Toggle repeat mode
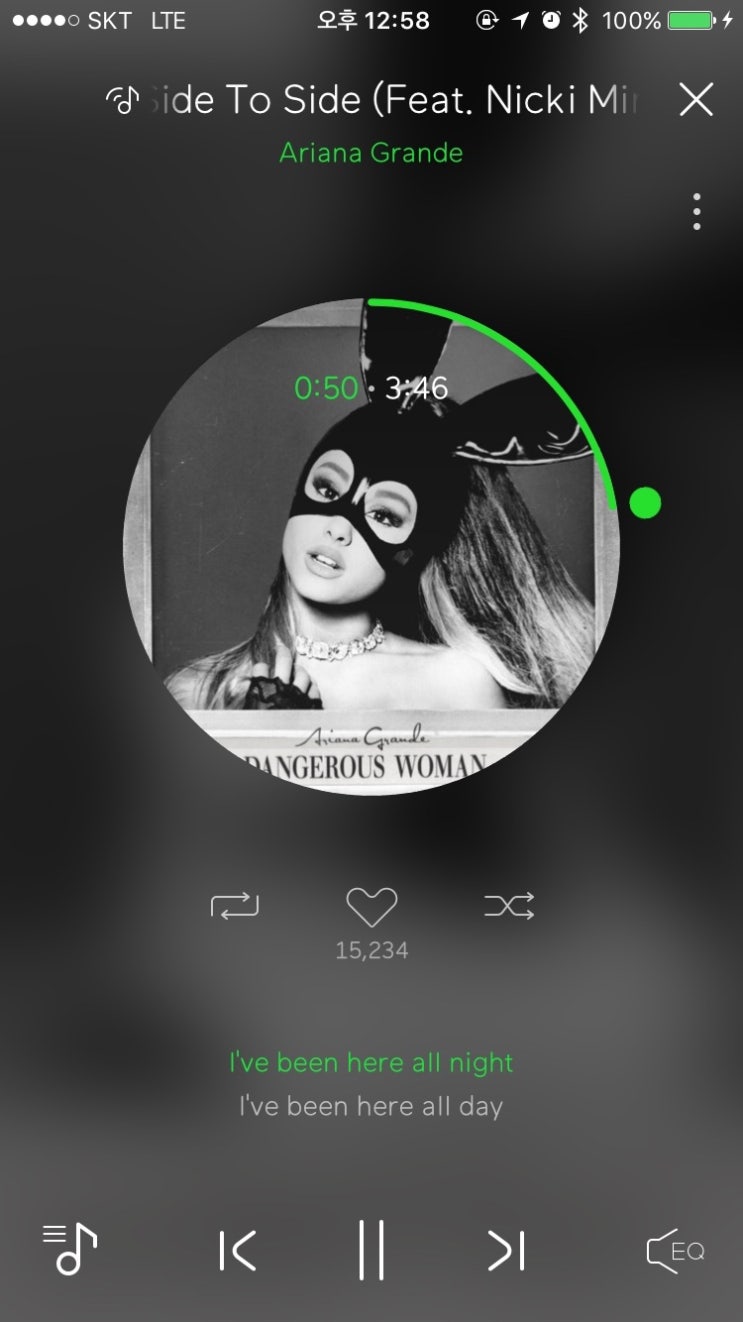 (x=235, y=906)
